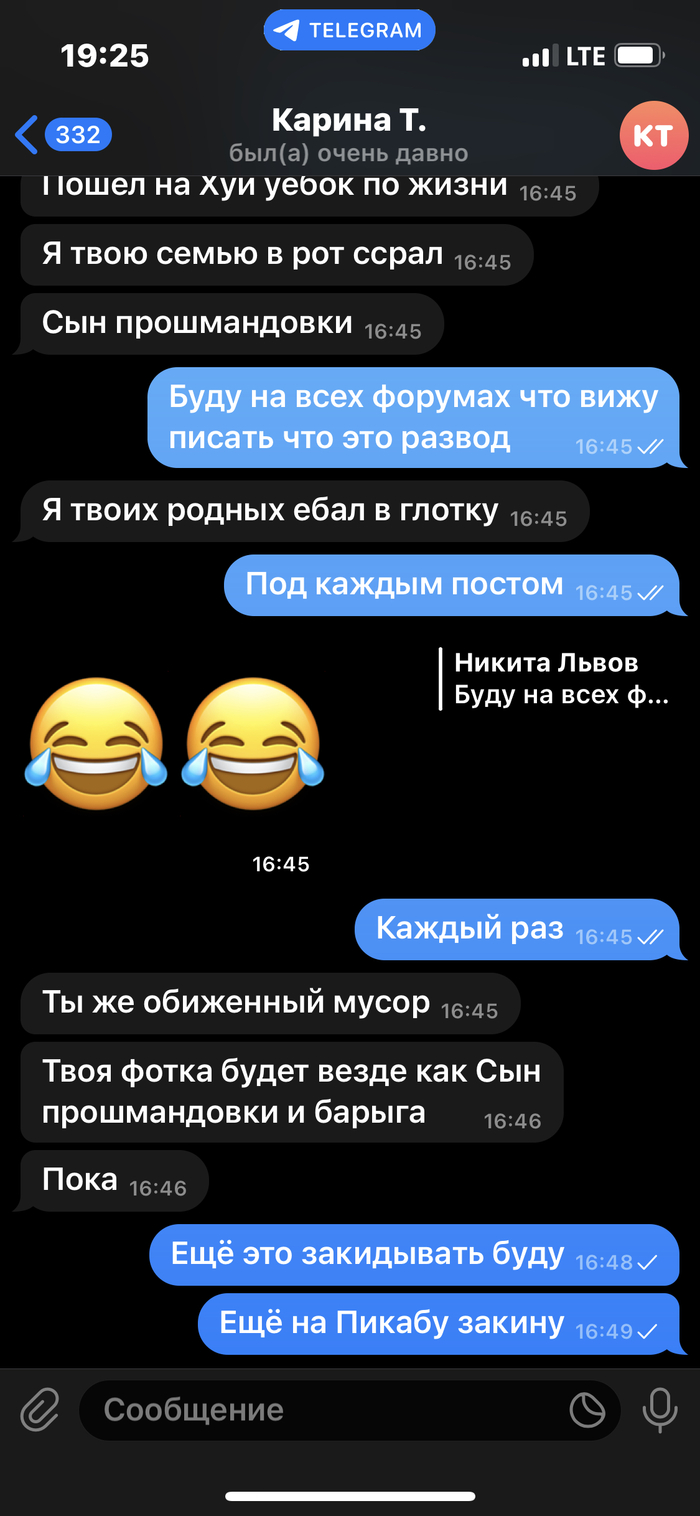This screenshot has width=700, height=1516.
Task: Go back to the chat list
Action: 60,134
